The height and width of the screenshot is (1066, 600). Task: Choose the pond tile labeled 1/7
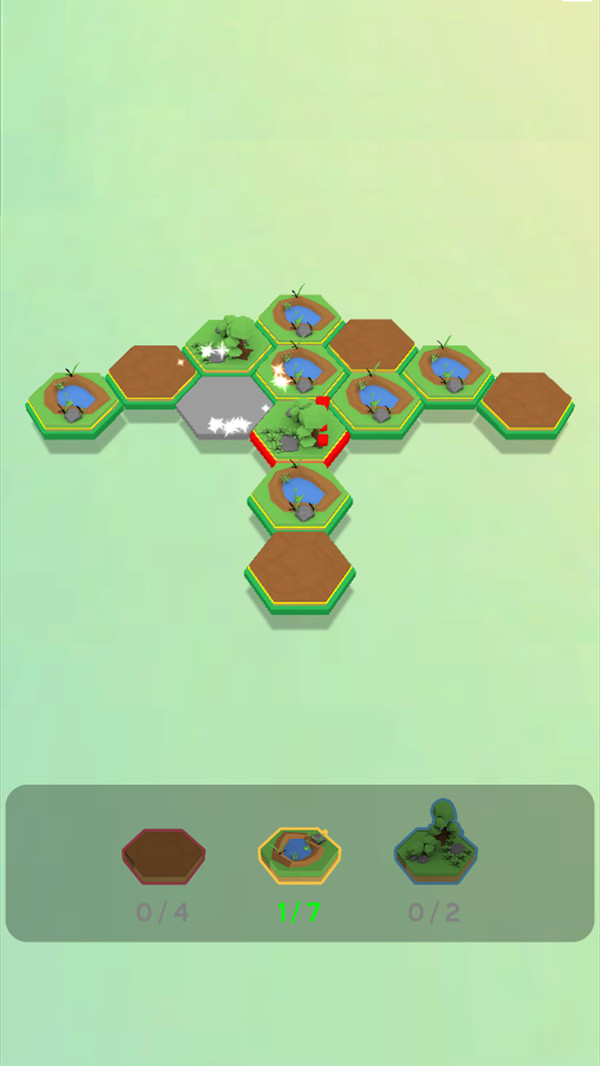(x=299, y=854)
